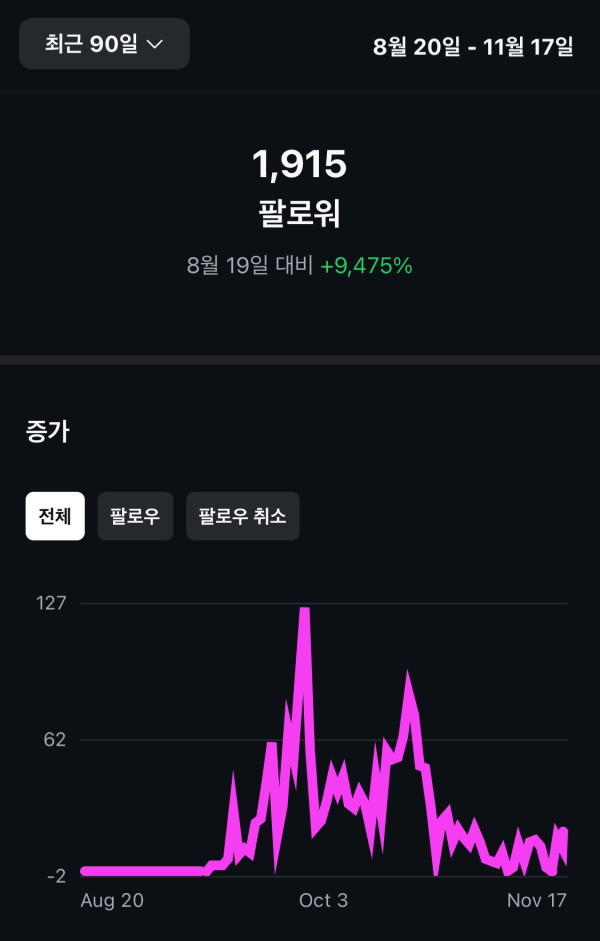Switch to the 팔로우 취소 filter

click(242, 516)
